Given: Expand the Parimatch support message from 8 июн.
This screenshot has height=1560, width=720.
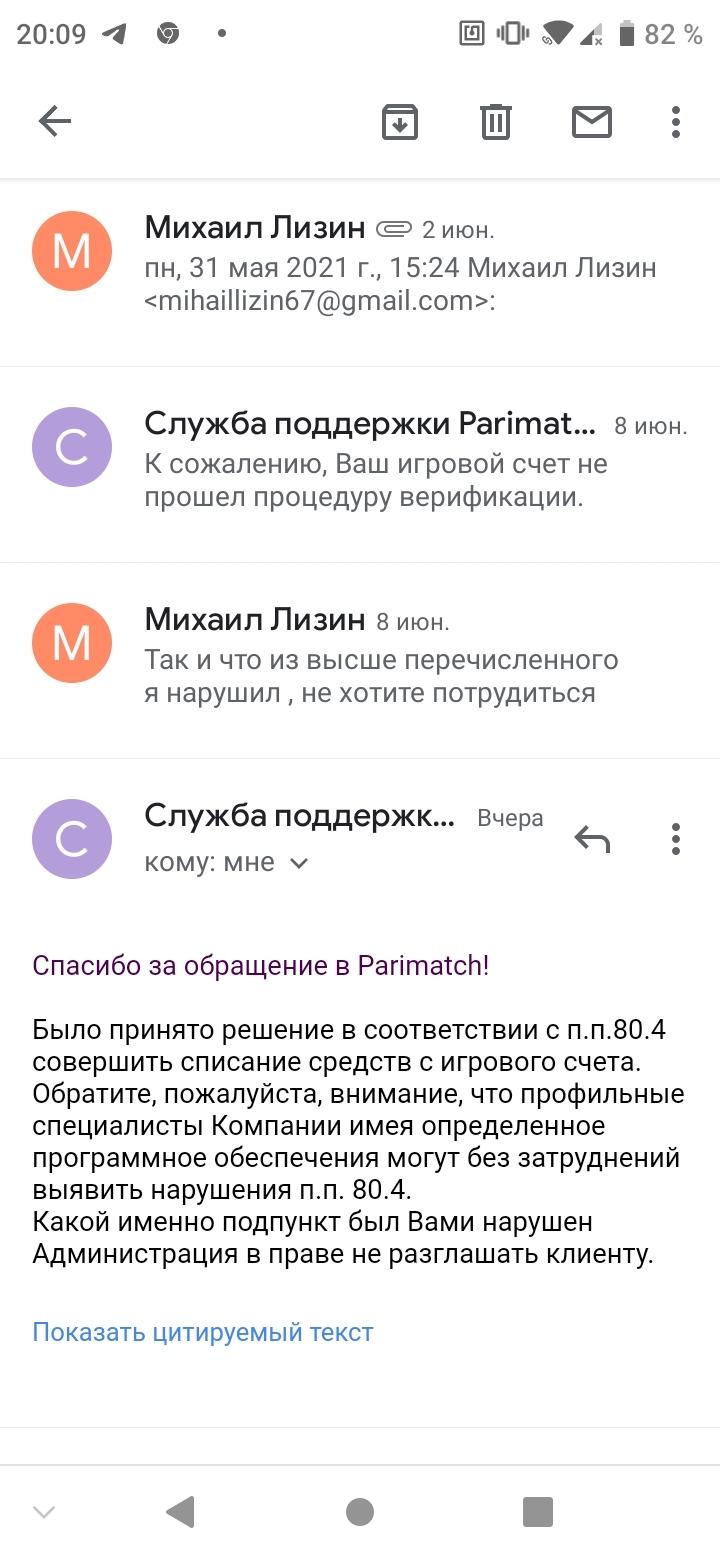Looking at the screenshot, I should 400,462.
